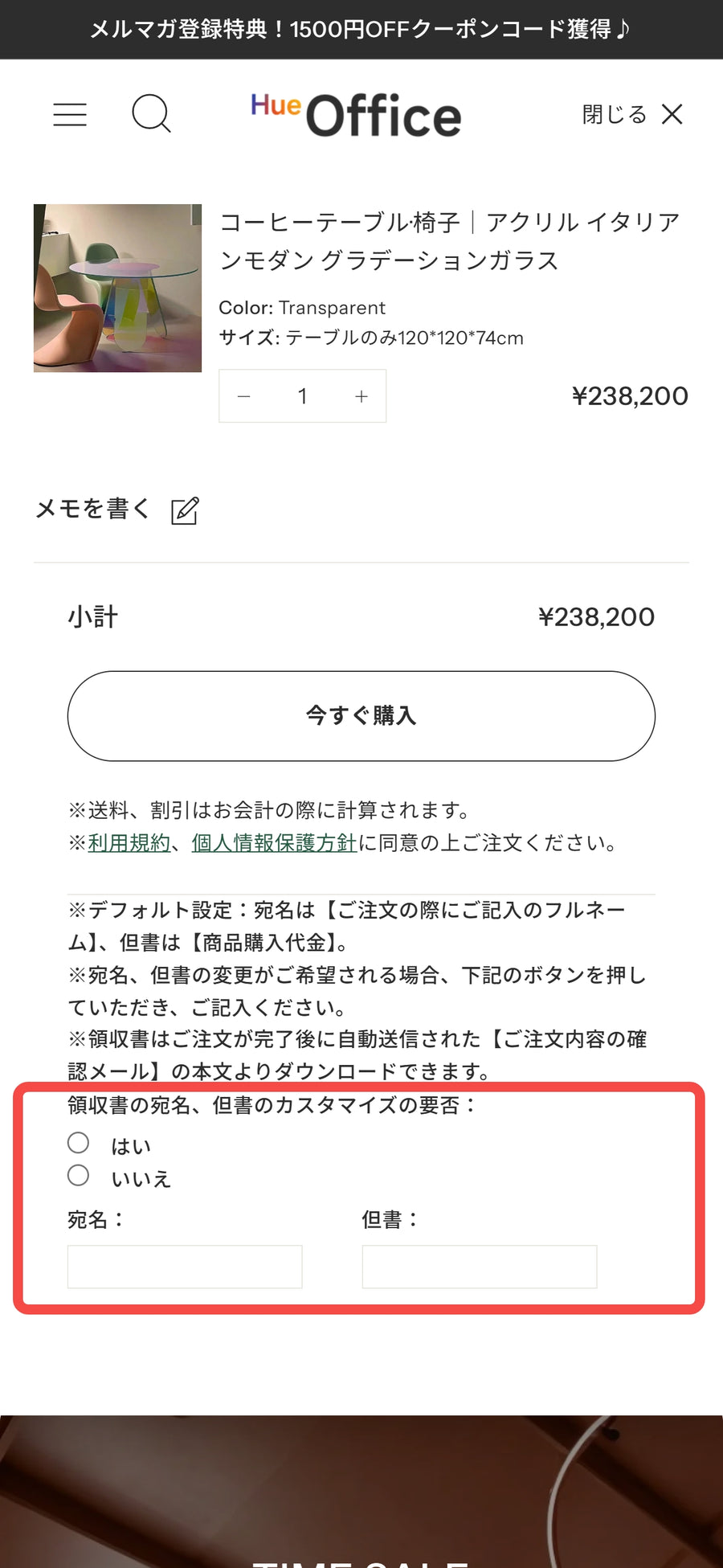Open the 利用規約 link
723x1568 pixels.
pos(129,843)
